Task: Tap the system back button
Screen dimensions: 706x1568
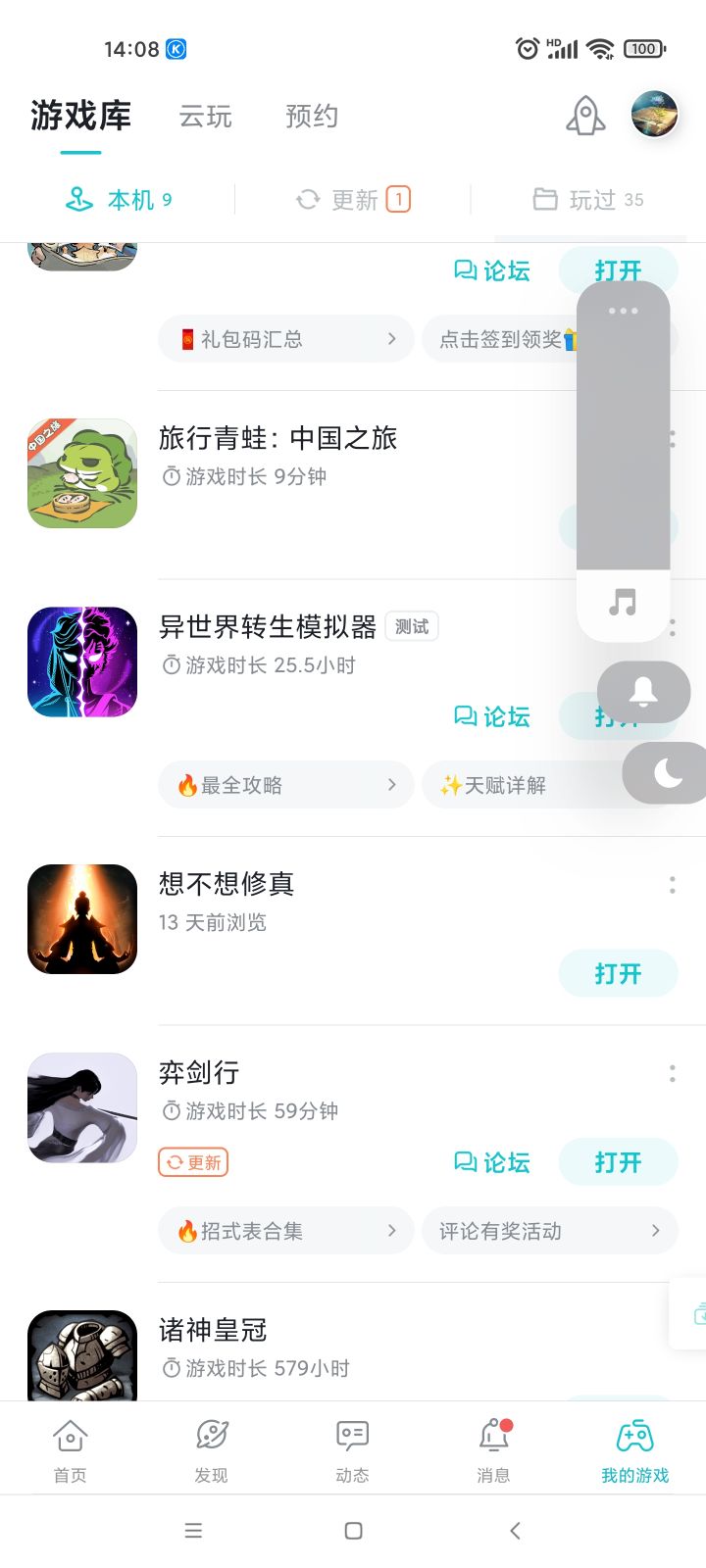Action: pyautogui.click(x=515, y=1531)
